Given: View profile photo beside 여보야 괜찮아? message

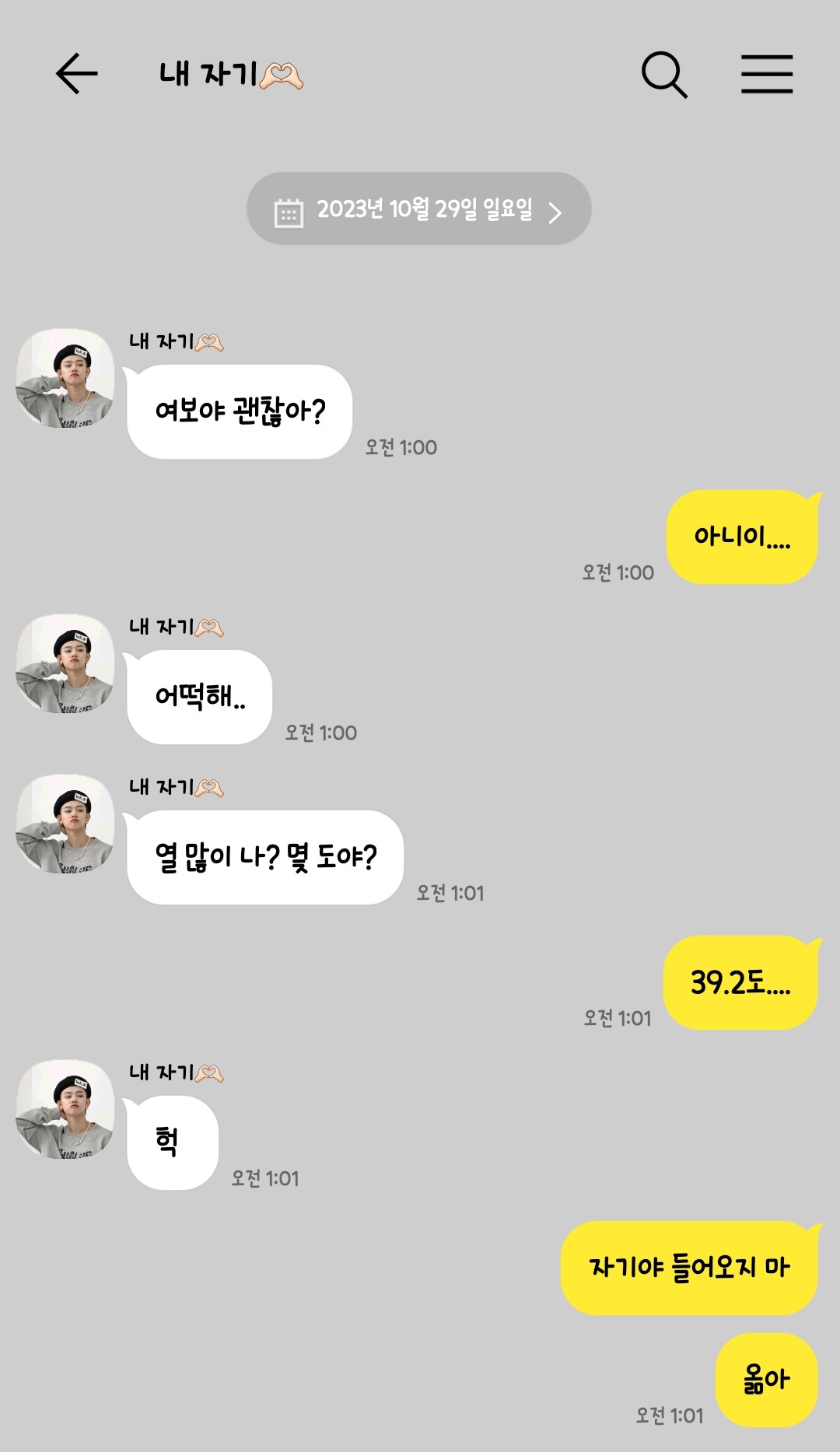Looking at the screenshot, I should tap(65, 379).
